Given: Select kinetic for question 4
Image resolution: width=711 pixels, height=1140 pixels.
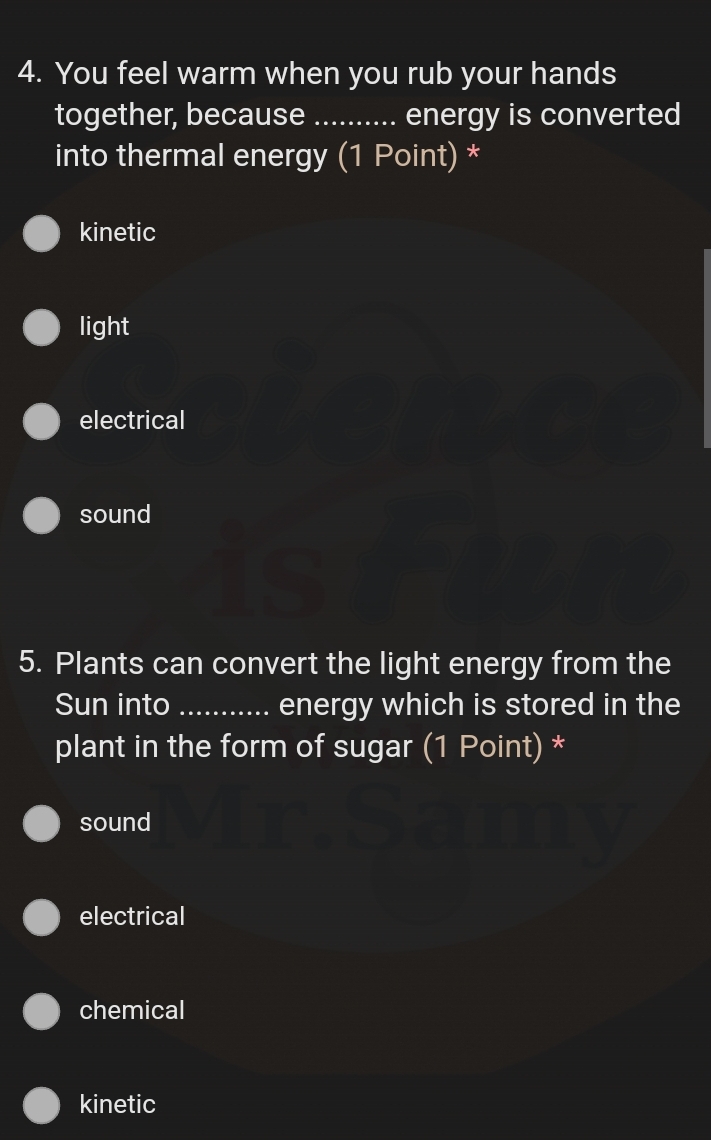Looking at the screenshot, I should coord(41,233).
